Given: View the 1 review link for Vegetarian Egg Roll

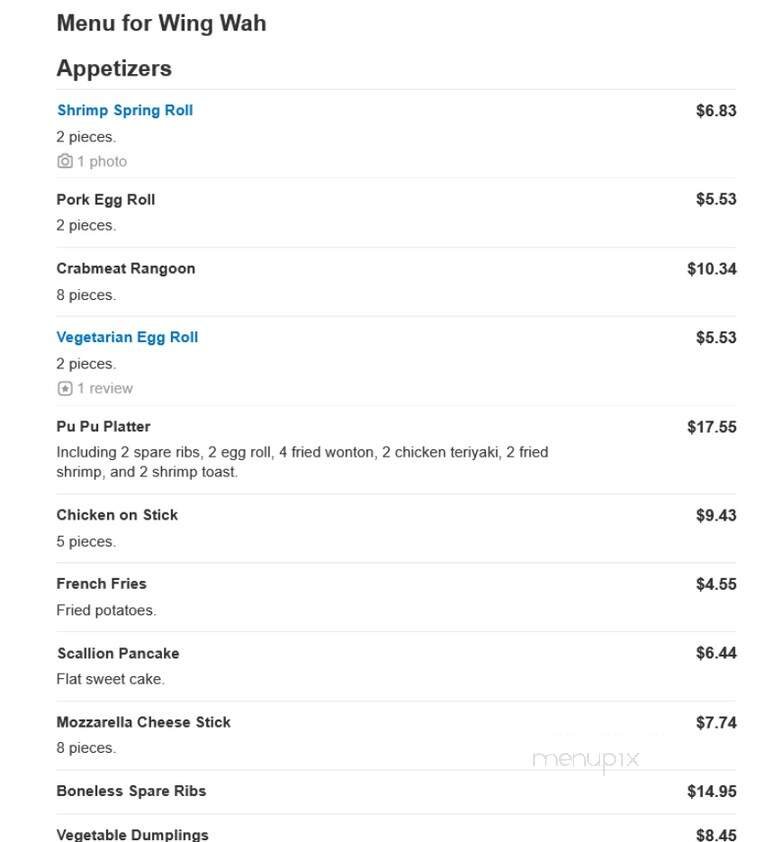Looking at the screenshot, I should (100, 388).
